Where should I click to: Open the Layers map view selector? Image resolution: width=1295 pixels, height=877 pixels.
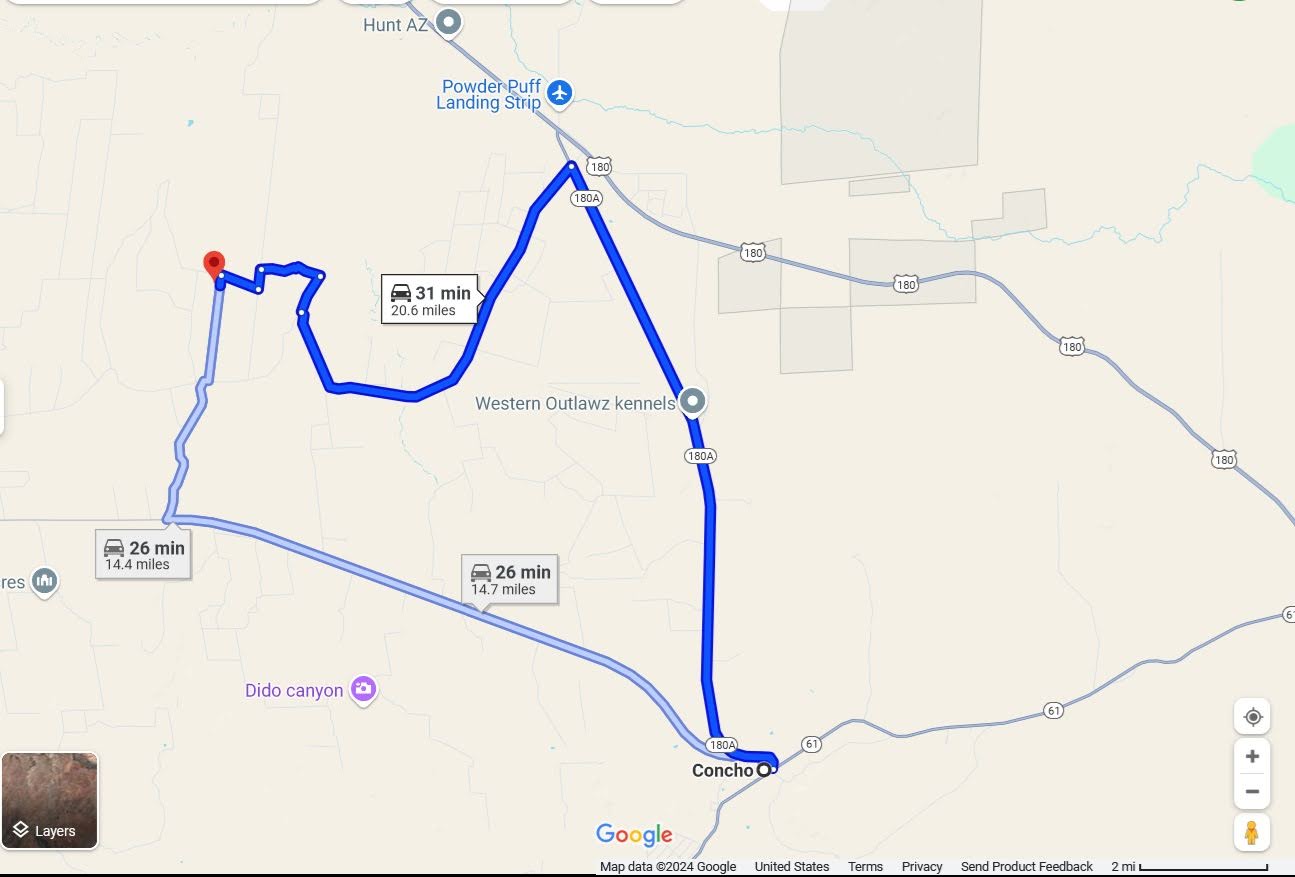pos(49,800)
